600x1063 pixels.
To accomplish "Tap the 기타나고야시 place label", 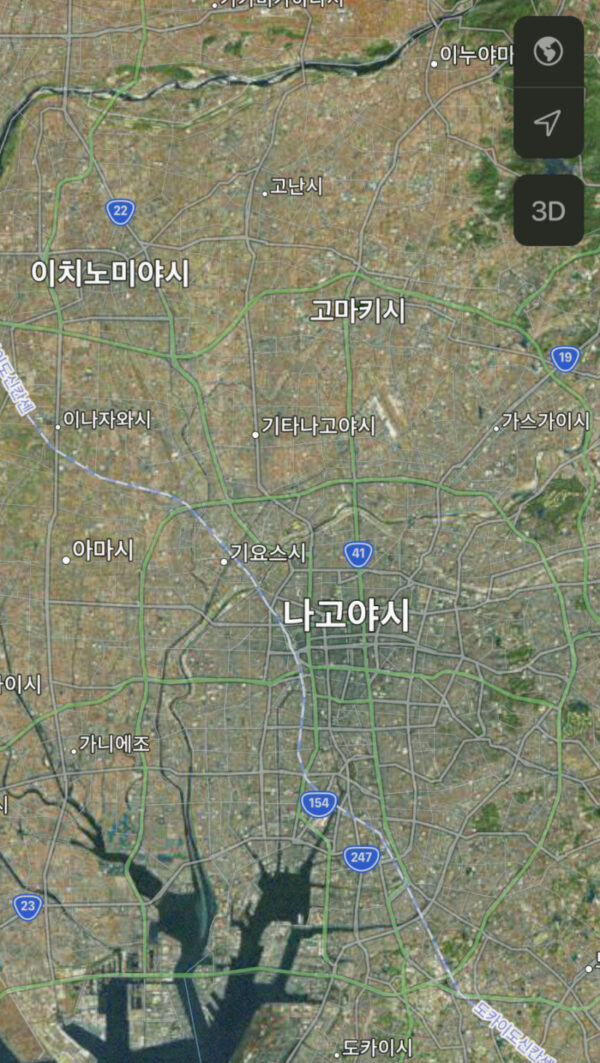I will coord(318,426).
